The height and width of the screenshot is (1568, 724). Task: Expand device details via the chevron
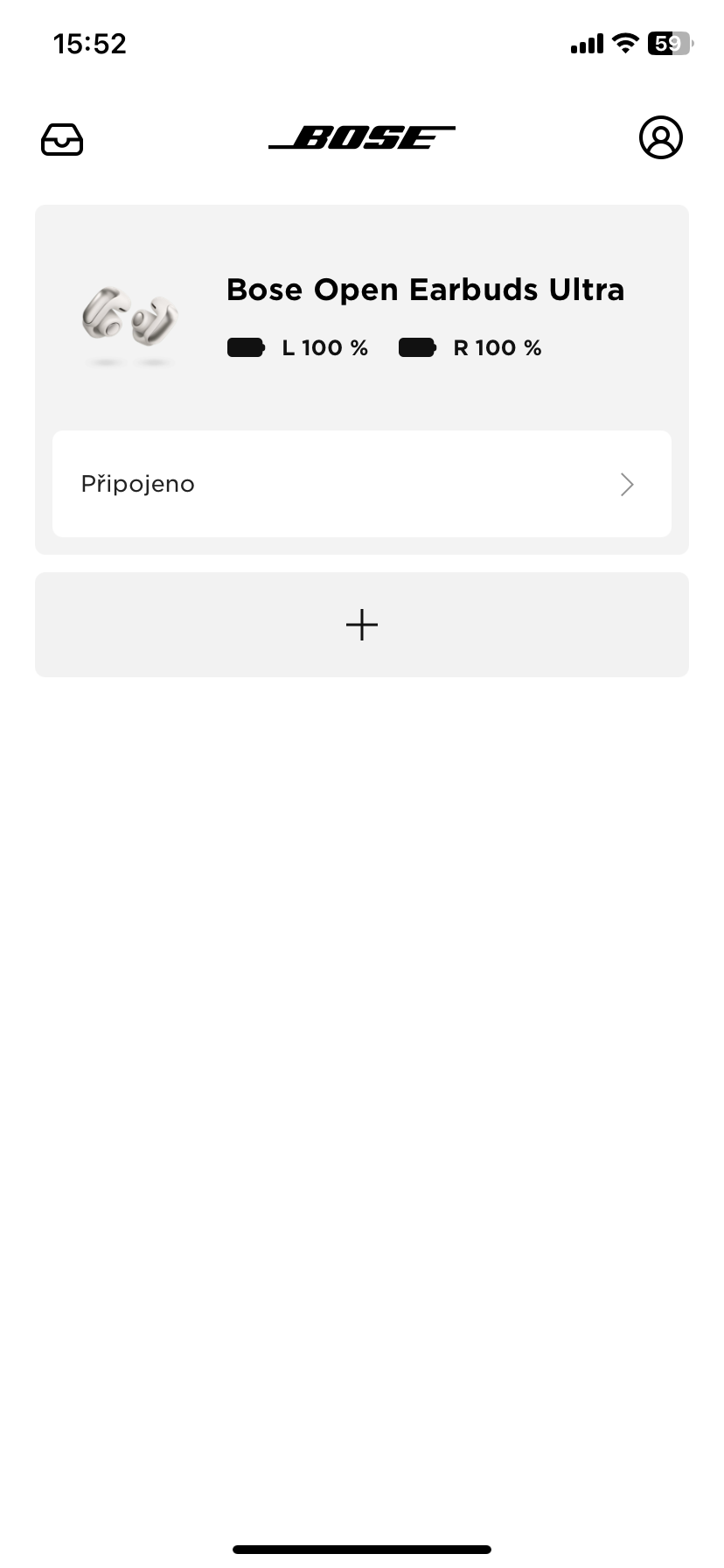(x=626, y=484)
